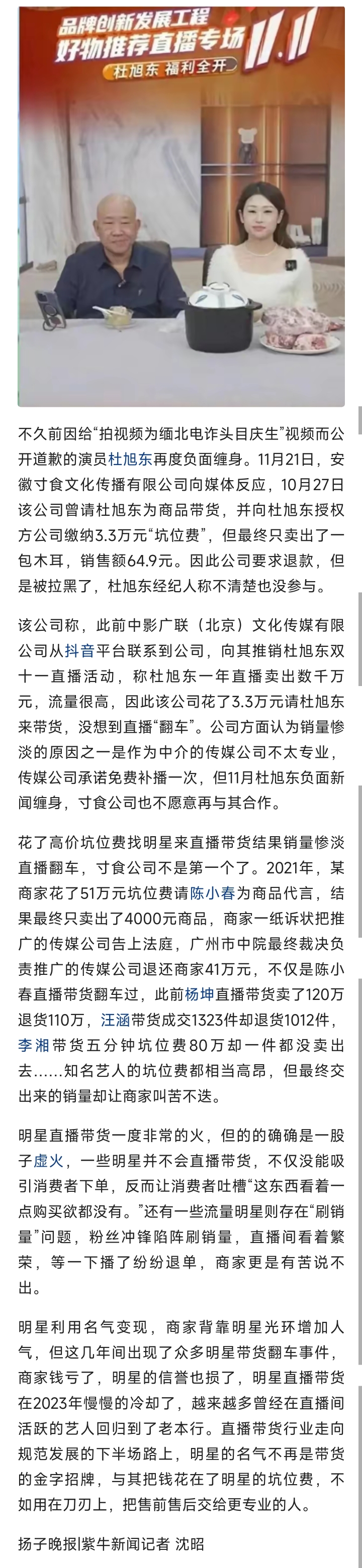Open the 杜旭东 keyword link
This screenshot has height=1568, width=362.
tap(130, 460)
